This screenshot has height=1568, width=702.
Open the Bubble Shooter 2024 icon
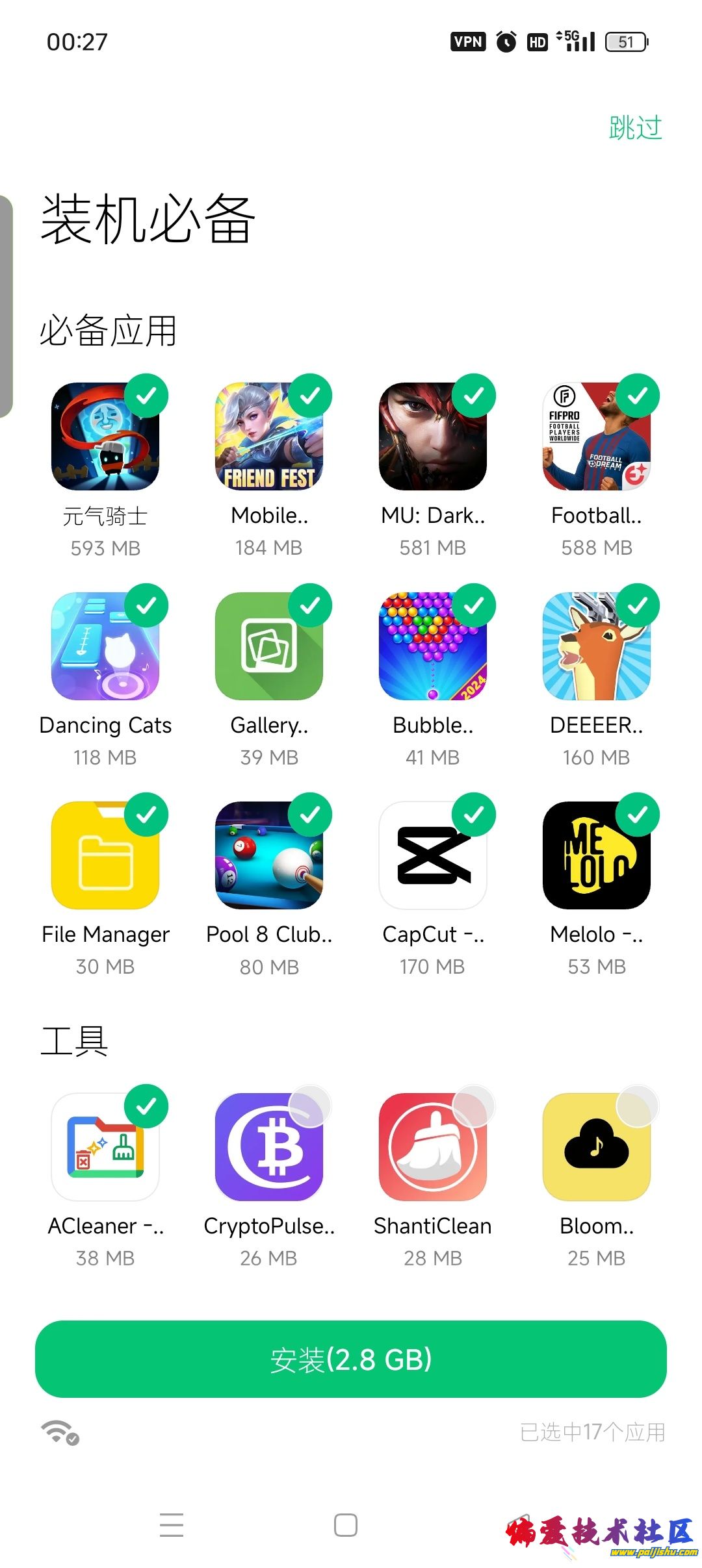point(432,644)
